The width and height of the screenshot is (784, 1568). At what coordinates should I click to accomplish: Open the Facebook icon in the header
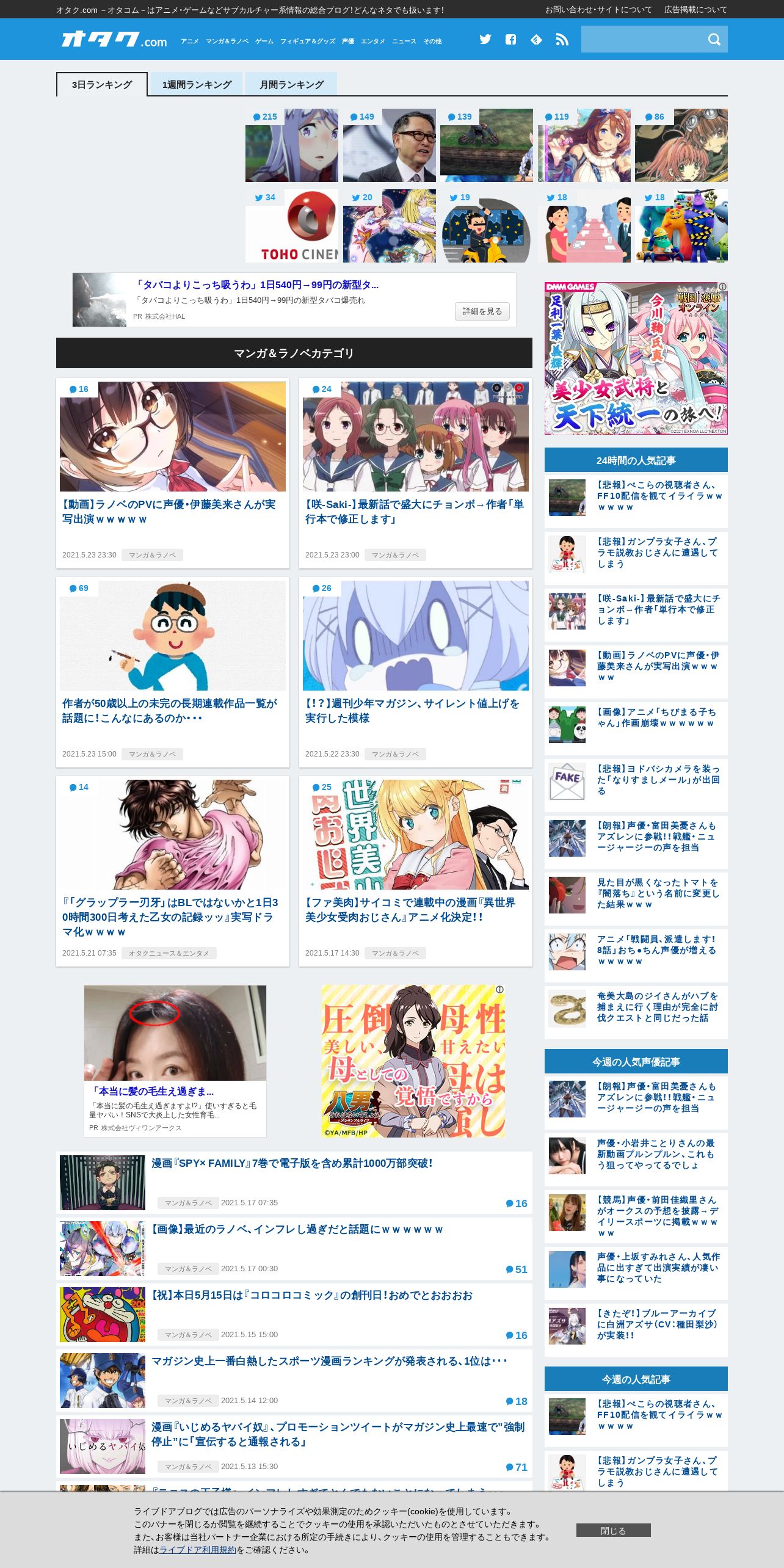pos(510,40)
